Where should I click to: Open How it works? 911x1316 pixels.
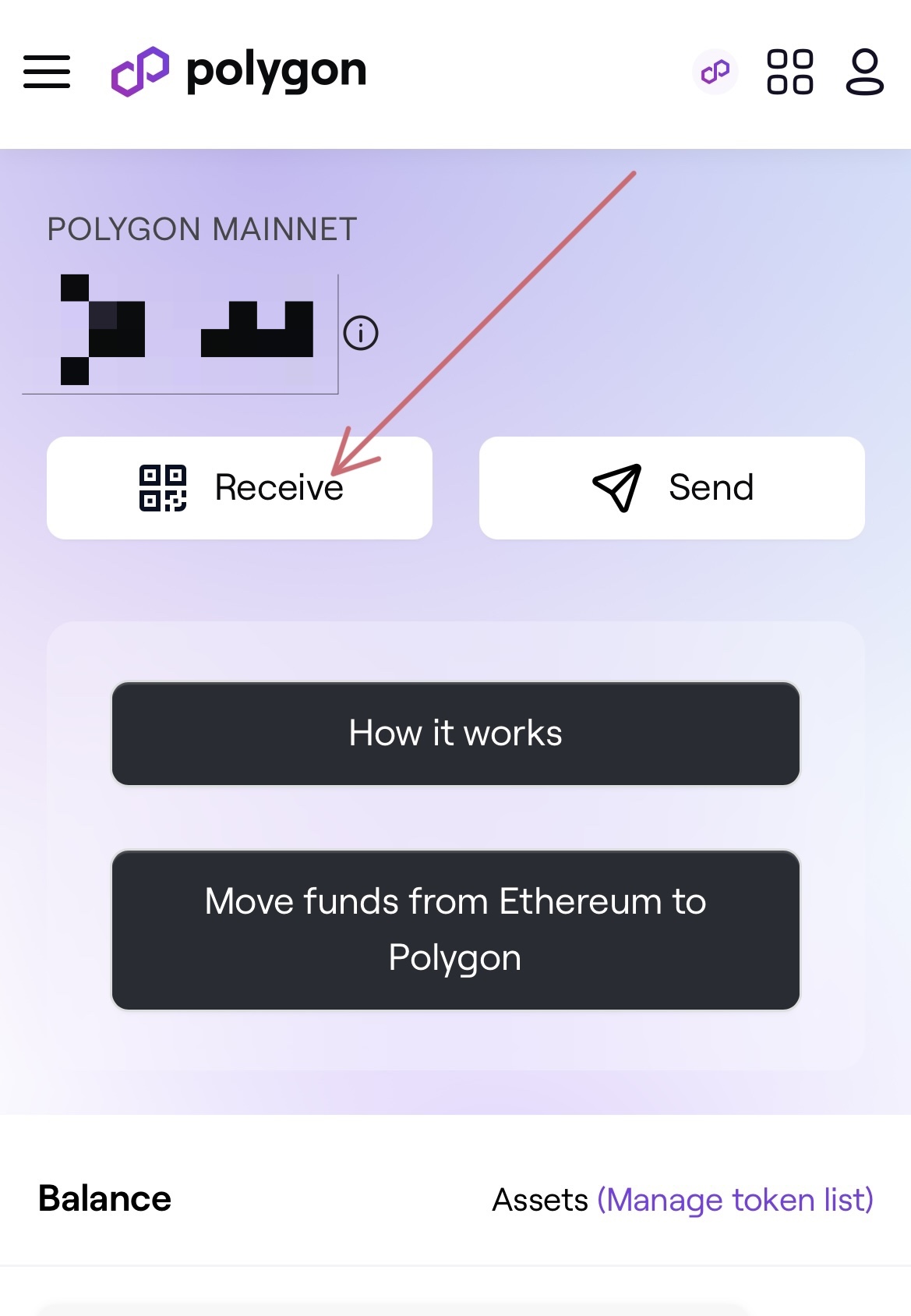coord(456,734)
